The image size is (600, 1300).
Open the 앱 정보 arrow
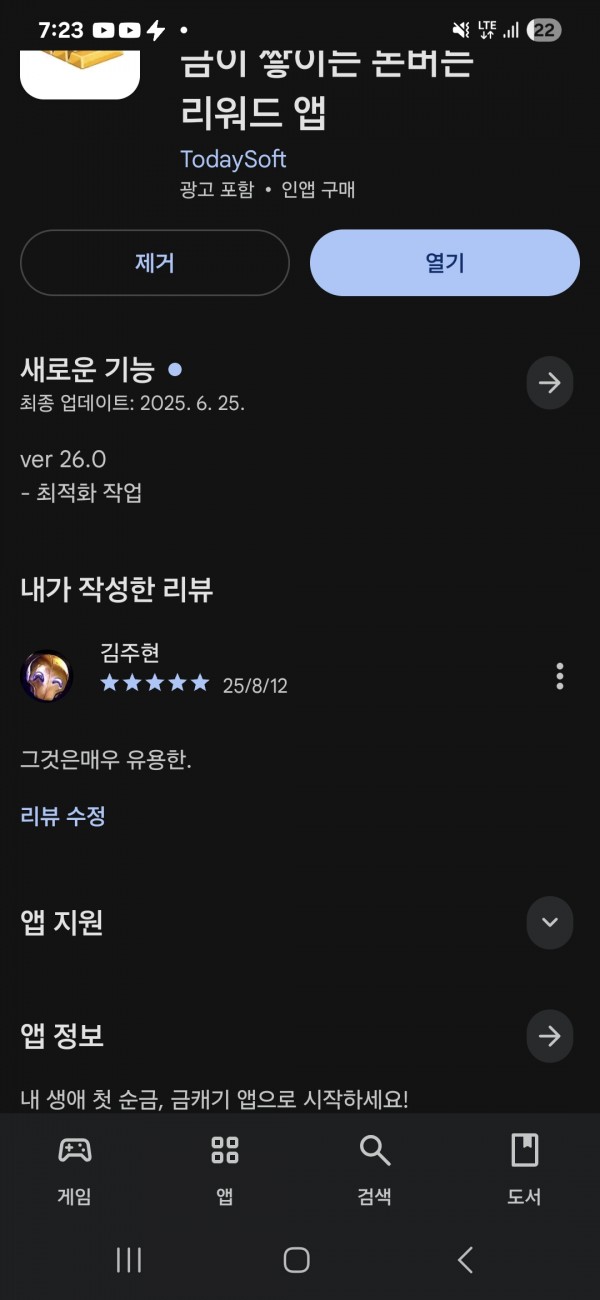(550, 1036)
